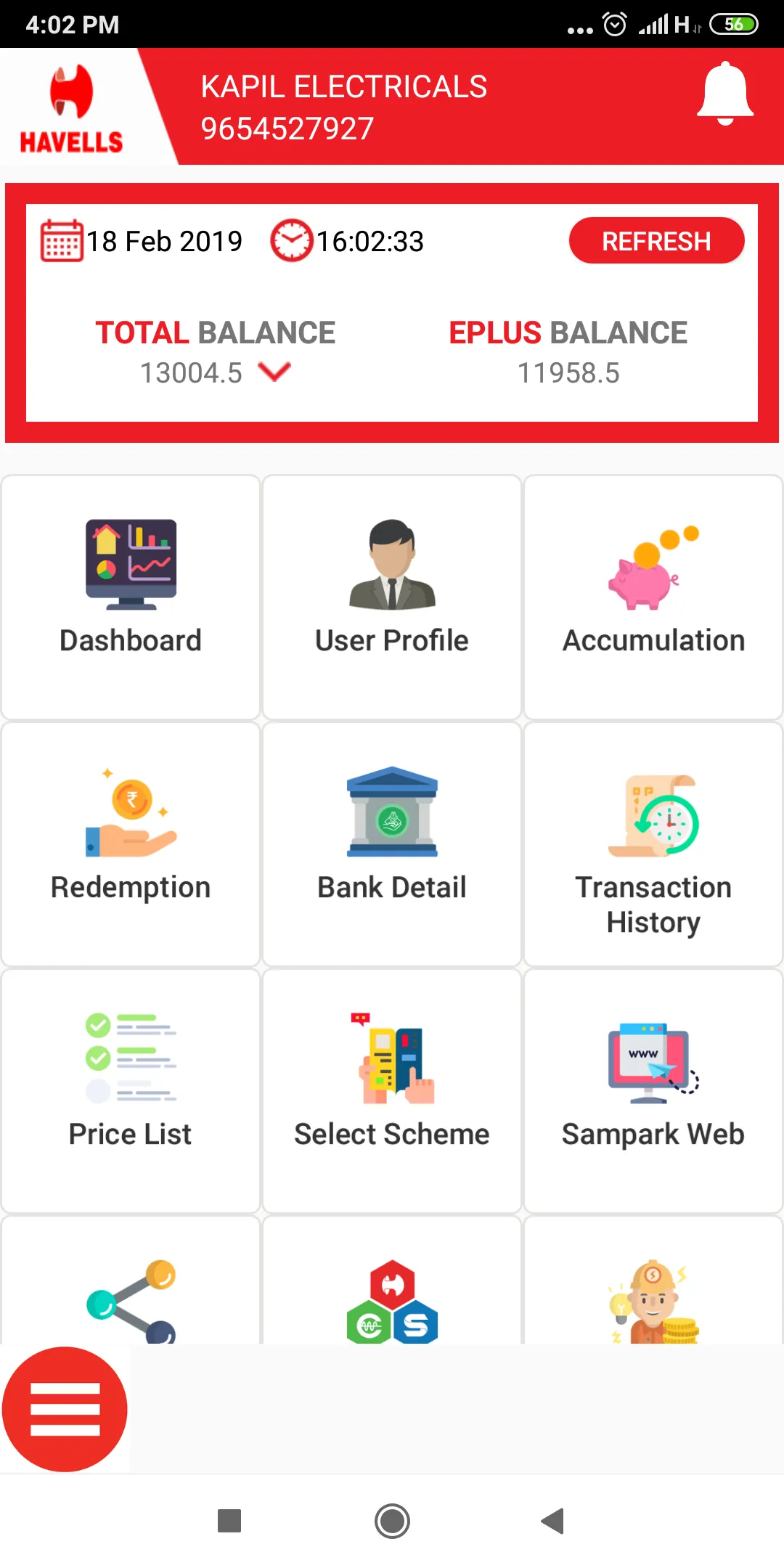
Task: Tap the REFRESH button
Action: click(x=656, y=241)
